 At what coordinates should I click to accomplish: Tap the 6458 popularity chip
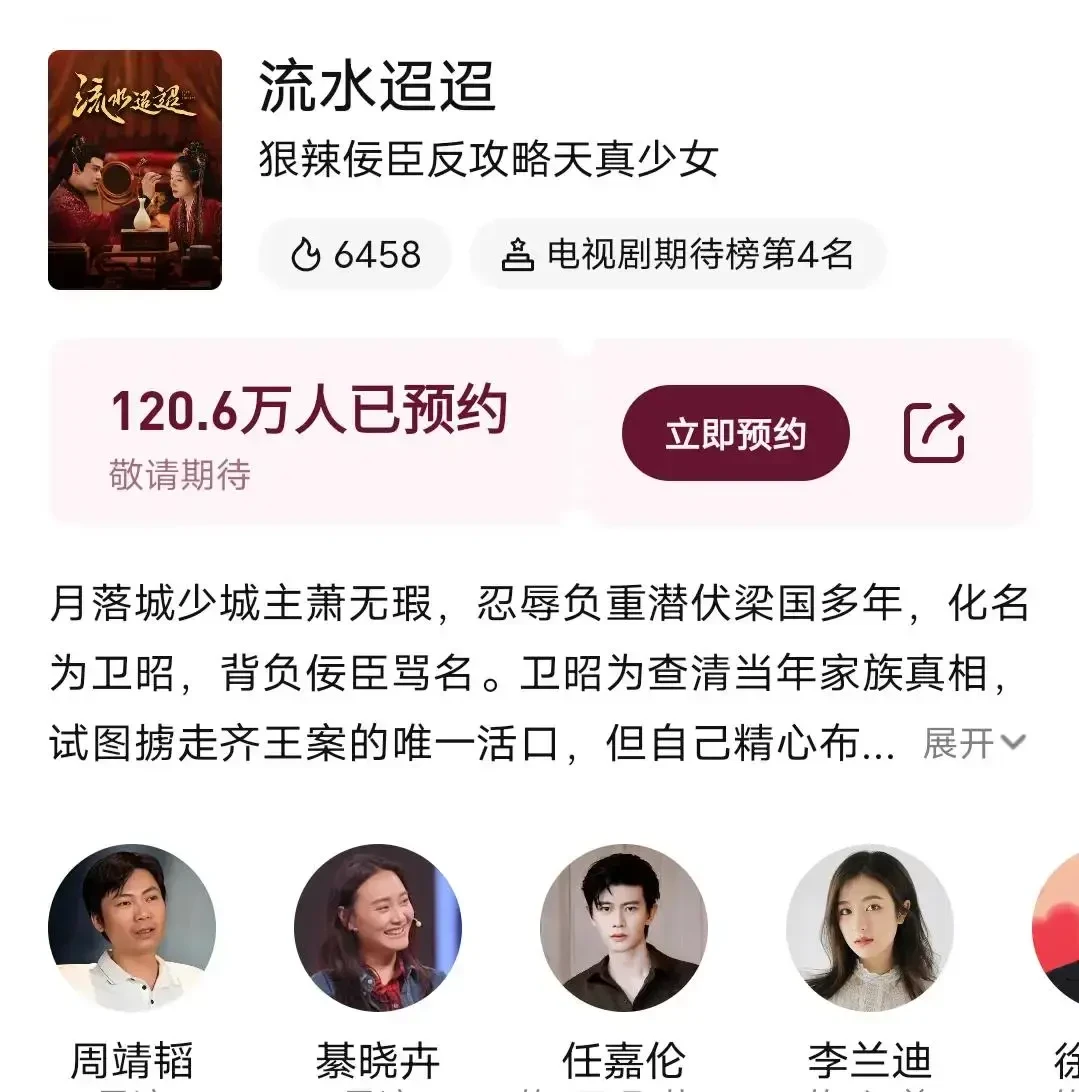point(355,255)
